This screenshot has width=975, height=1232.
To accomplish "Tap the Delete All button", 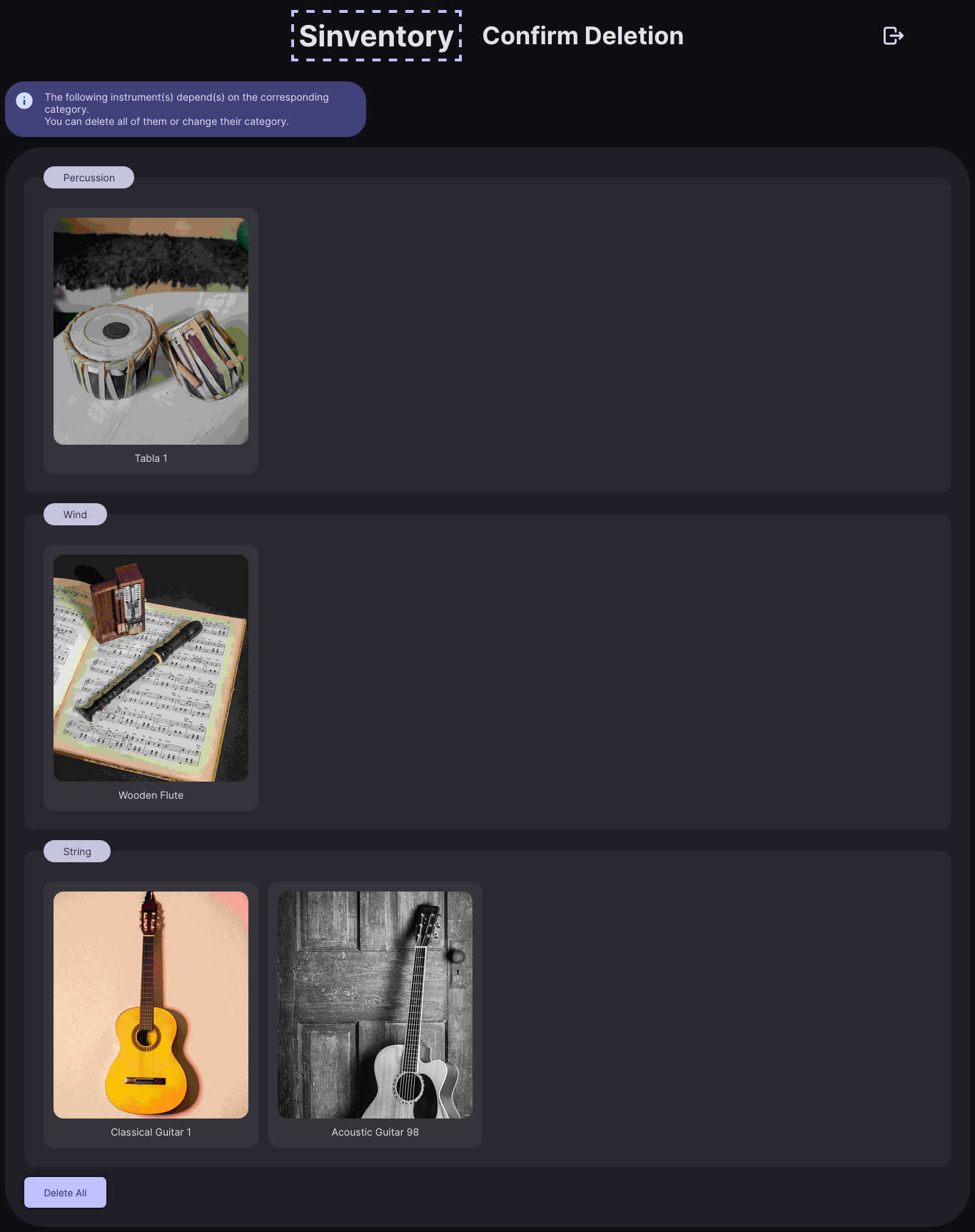I will click(65, 1193).
